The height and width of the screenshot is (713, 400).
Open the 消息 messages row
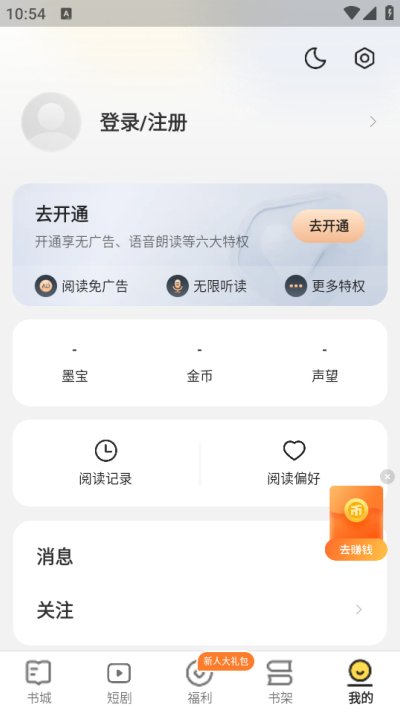200,557
